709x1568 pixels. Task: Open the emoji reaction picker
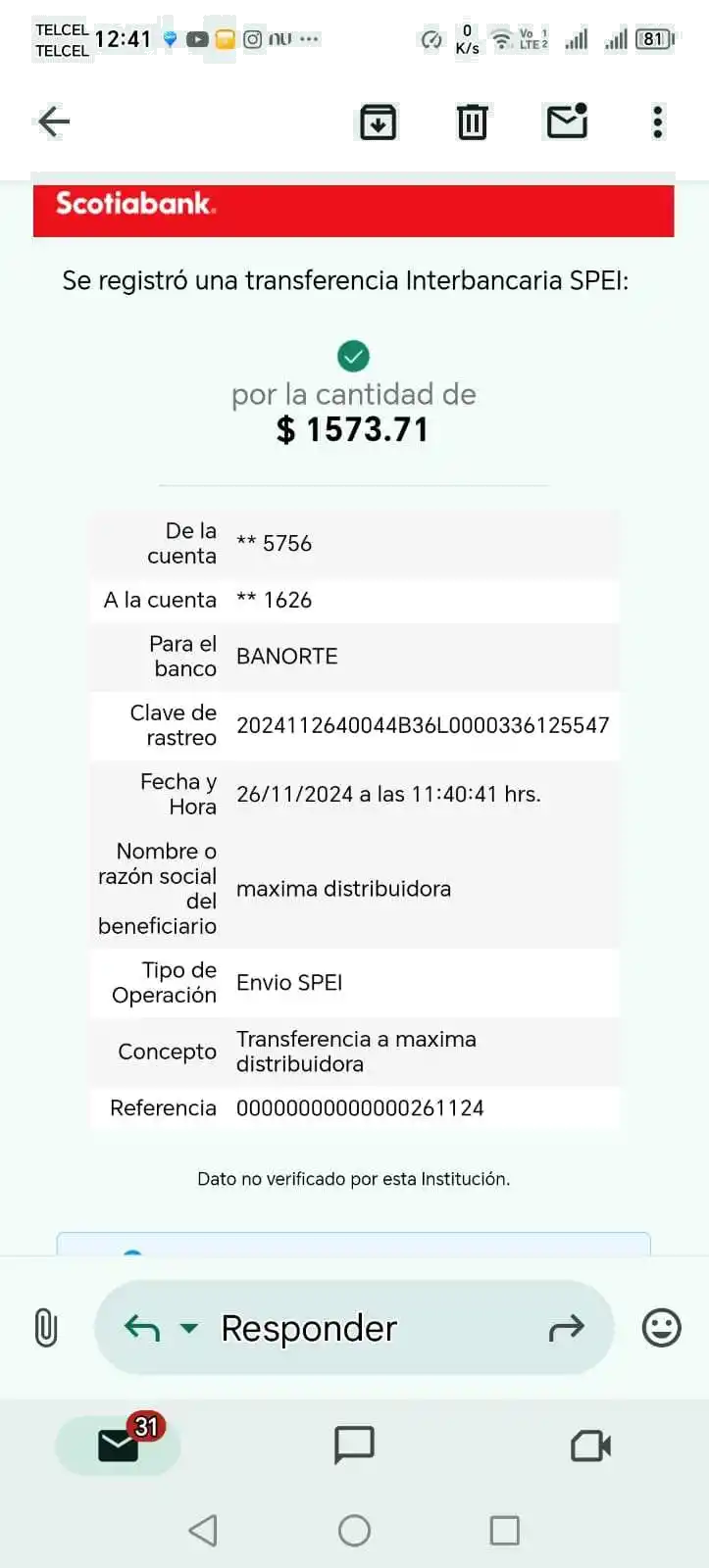point(661,1328)
